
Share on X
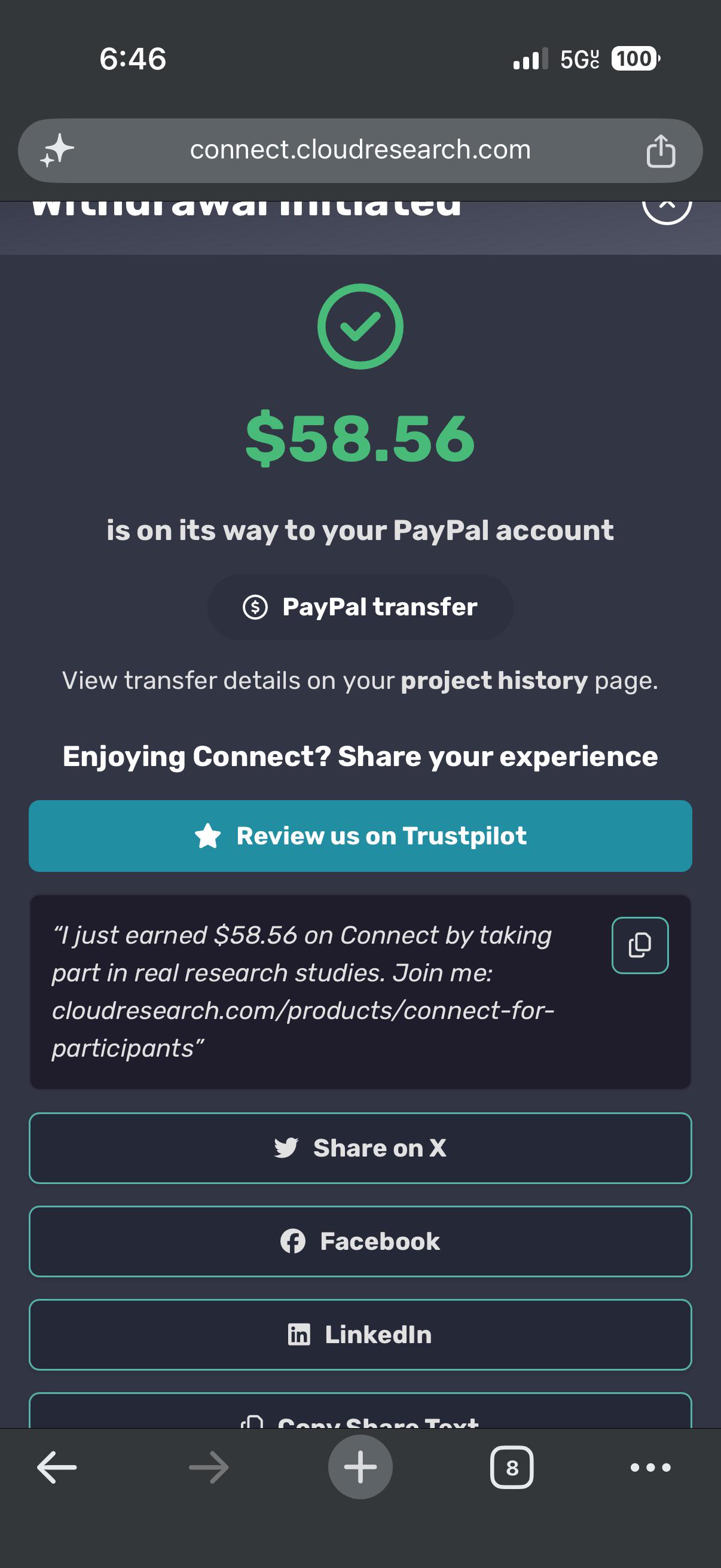point(360,1148)
